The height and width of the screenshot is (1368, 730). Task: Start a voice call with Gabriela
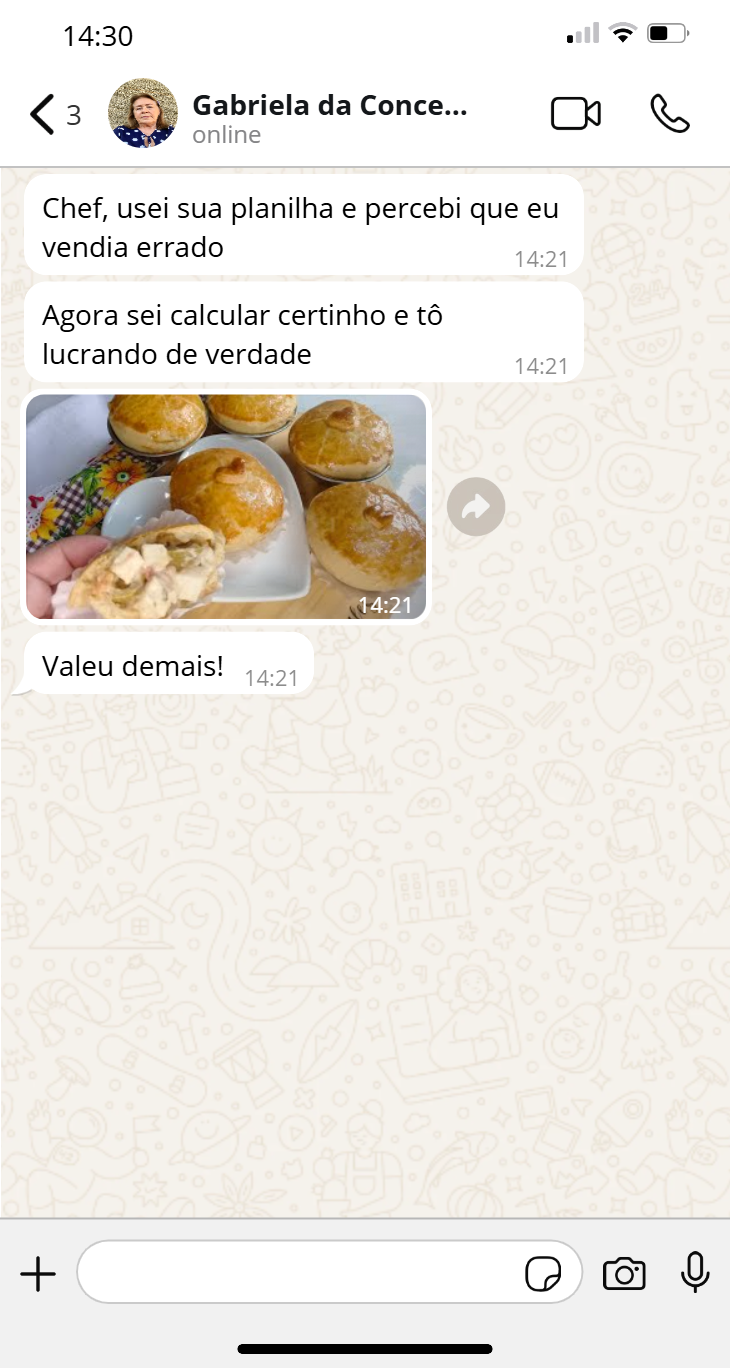point(669,114)
